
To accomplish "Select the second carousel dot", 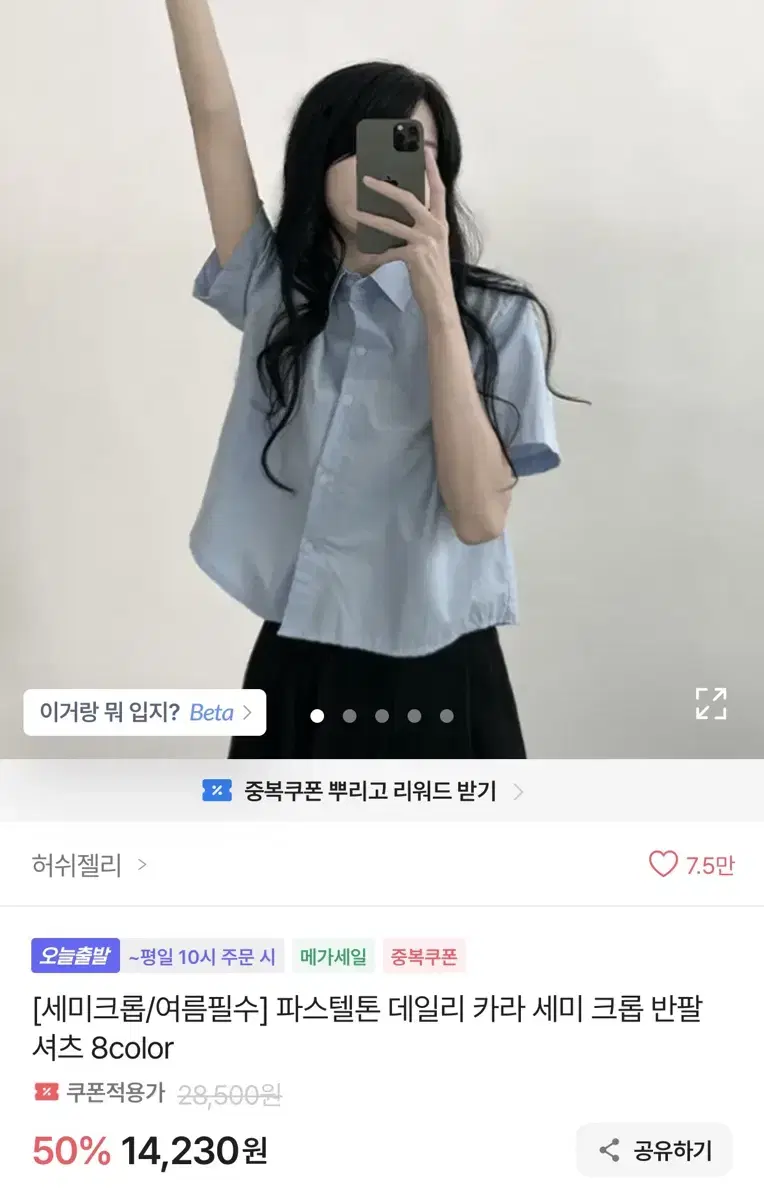I will tap(348, 716).
